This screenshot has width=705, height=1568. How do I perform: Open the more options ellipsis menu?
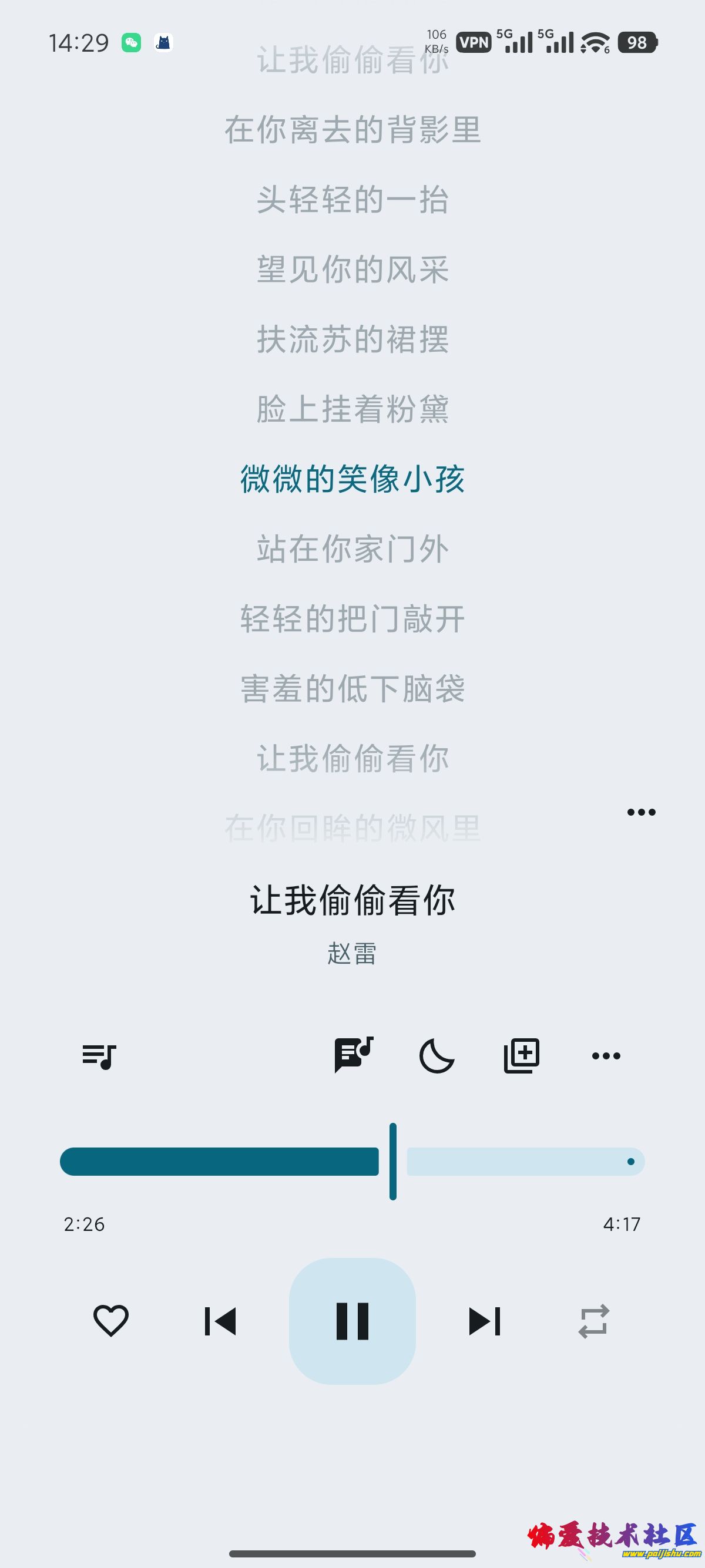606,1056
